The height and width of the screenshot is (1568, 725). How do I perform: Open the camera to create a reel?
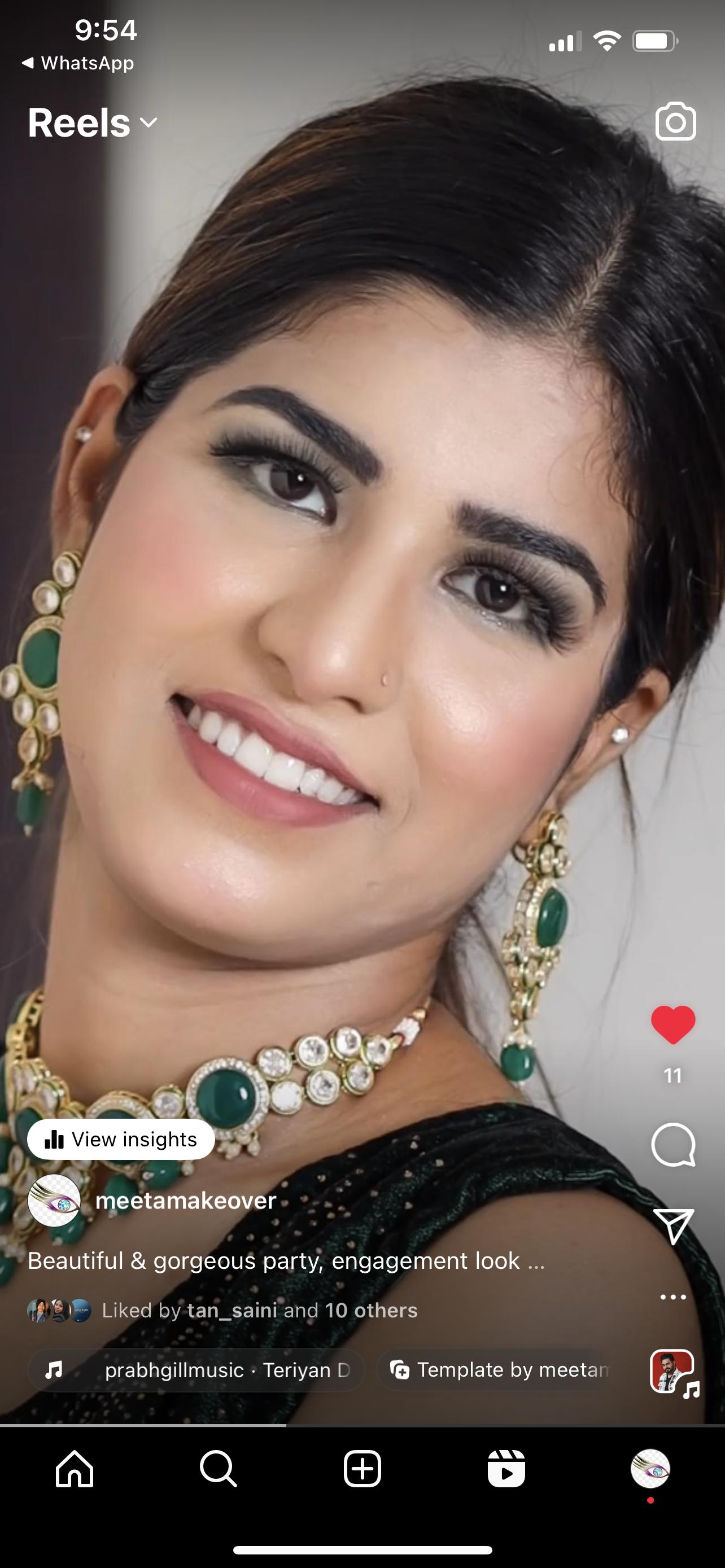(675, 122)
